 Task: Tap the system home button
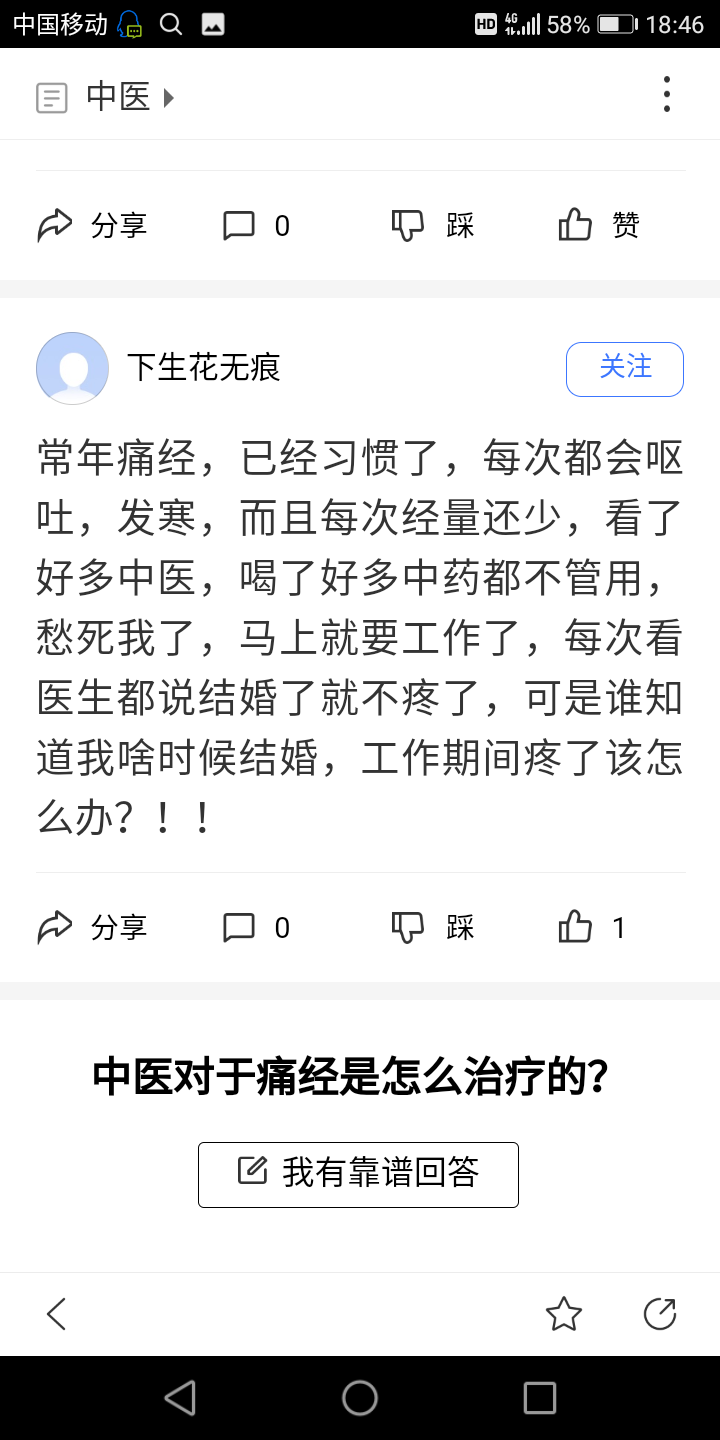[360, 1398]
